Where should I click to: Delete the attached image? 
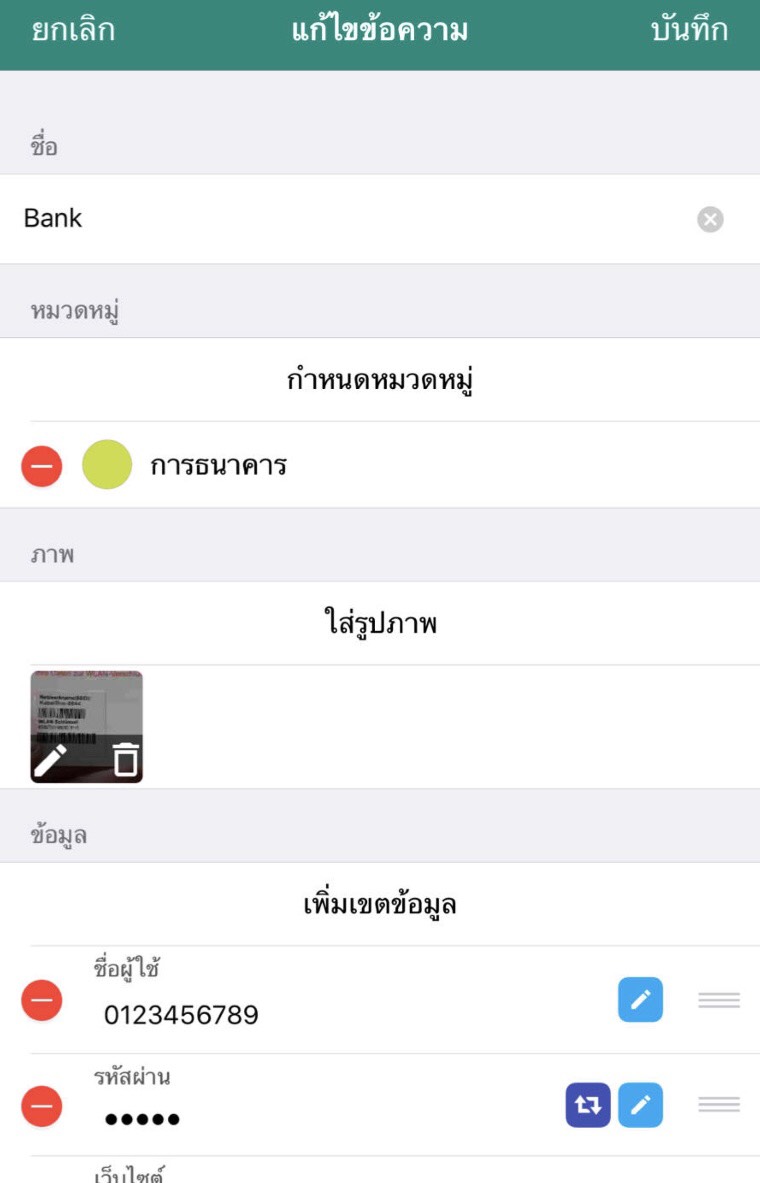[125, 760]
